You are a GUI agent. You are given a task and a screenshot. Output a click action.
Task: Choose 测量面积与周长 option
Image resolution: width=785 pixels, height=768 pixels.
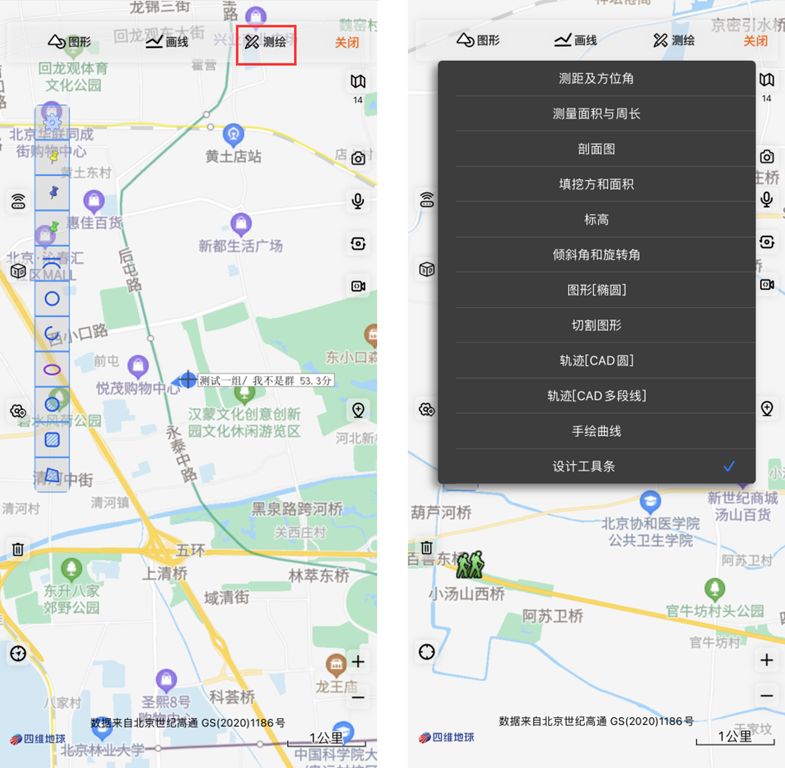596,114
